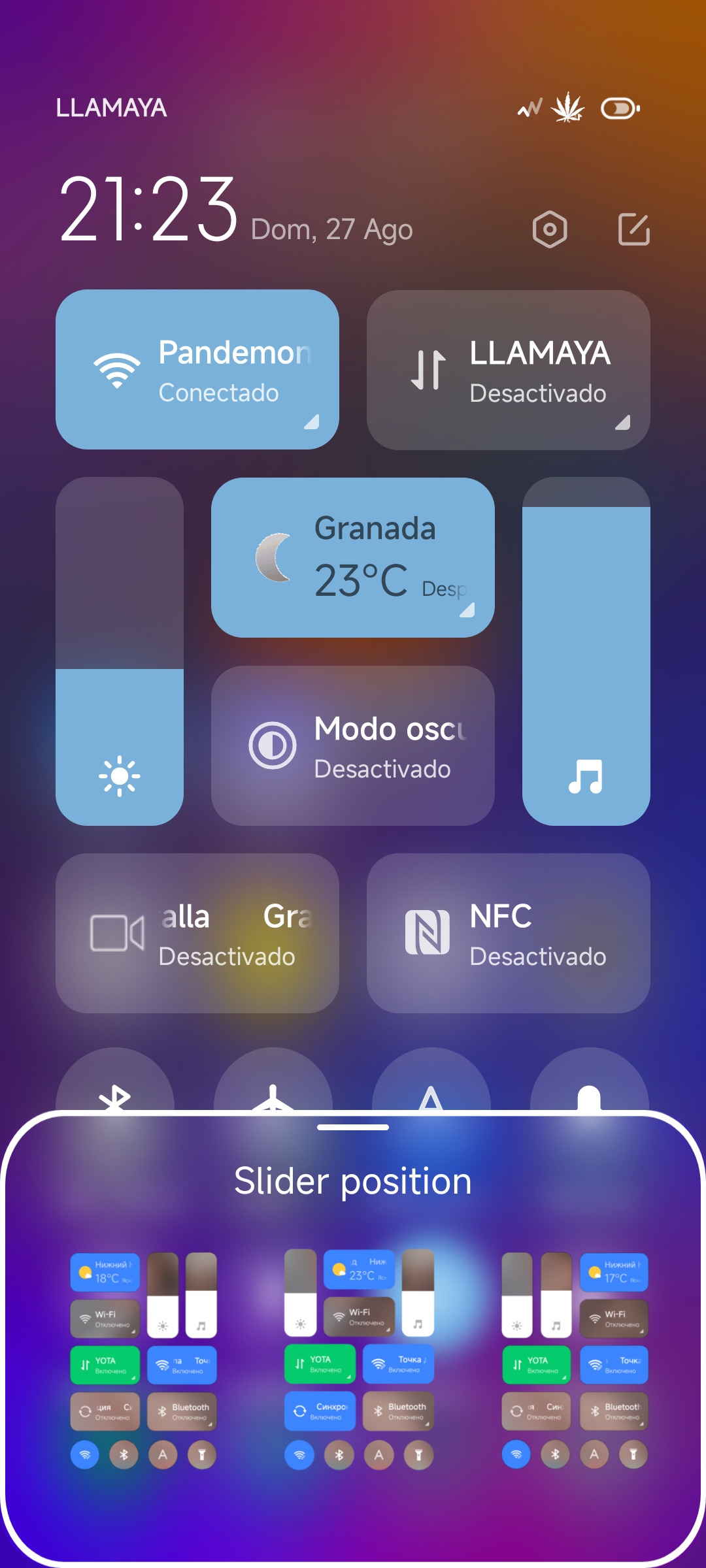The height and width of the screenshot is (1568, 706).
Task: Open the edit tiles icon
Action: click(x=633, y=229)
